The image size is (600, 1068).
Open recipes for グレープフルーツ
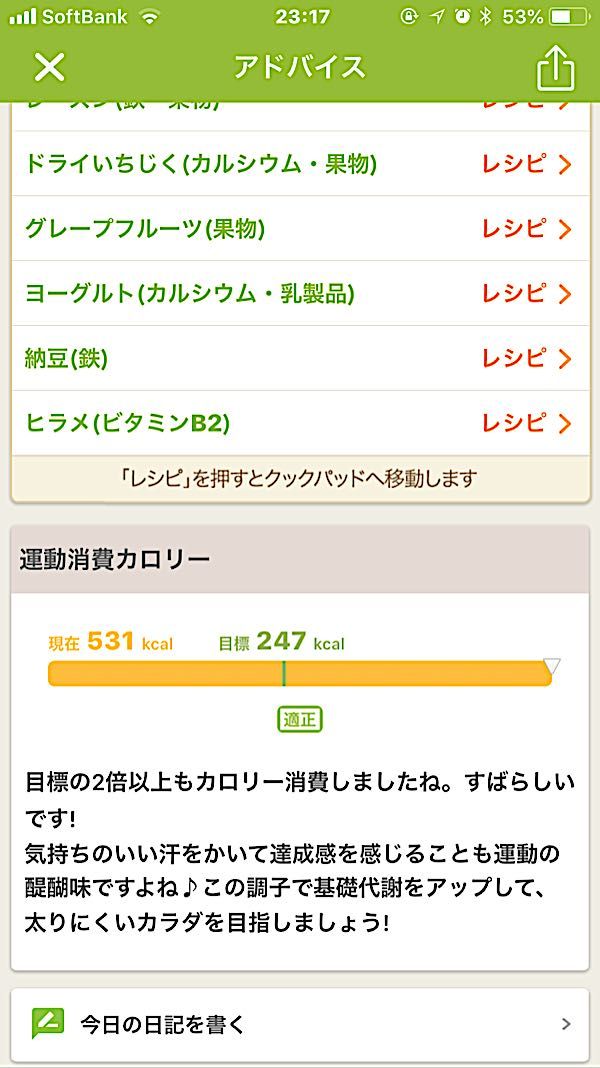coord(526,229)
